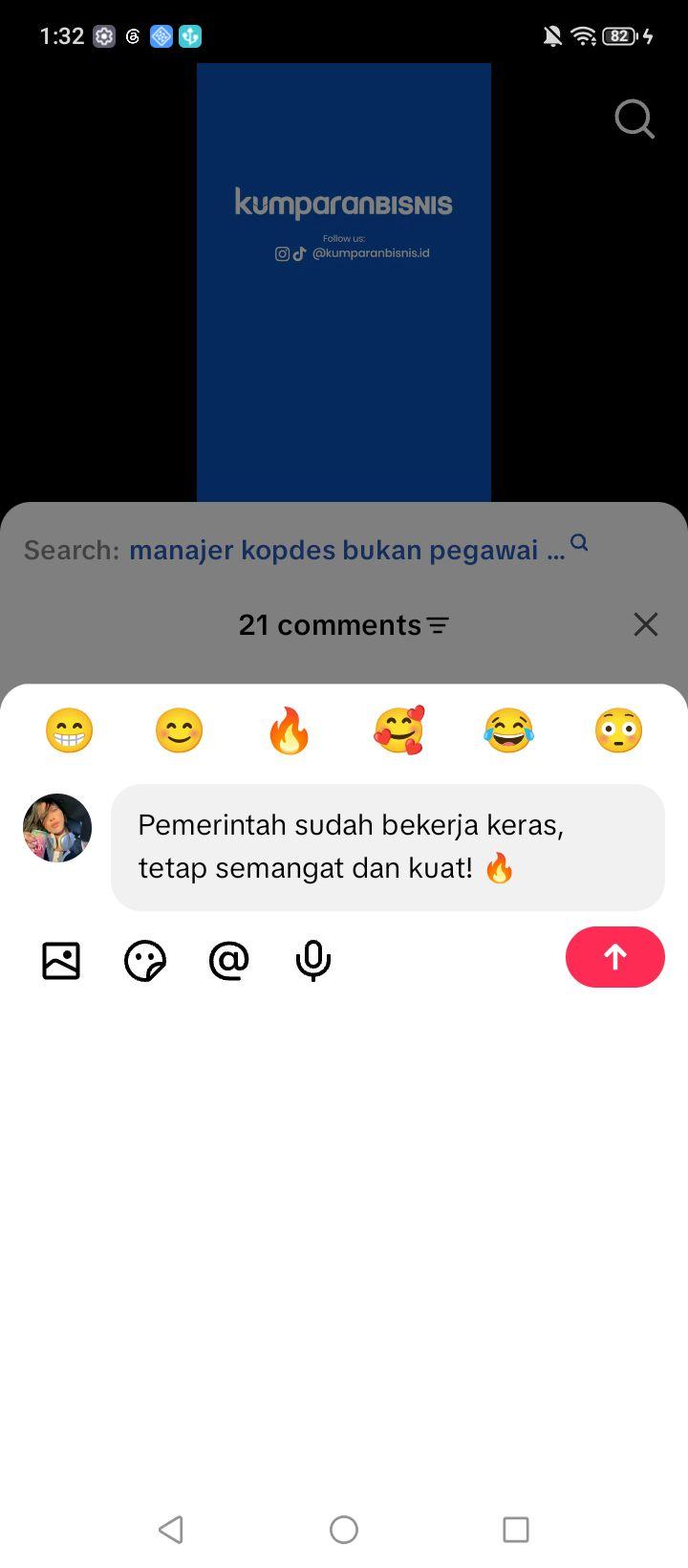Open the sticker picker
Screen dimensions: 688x1568
145,960
